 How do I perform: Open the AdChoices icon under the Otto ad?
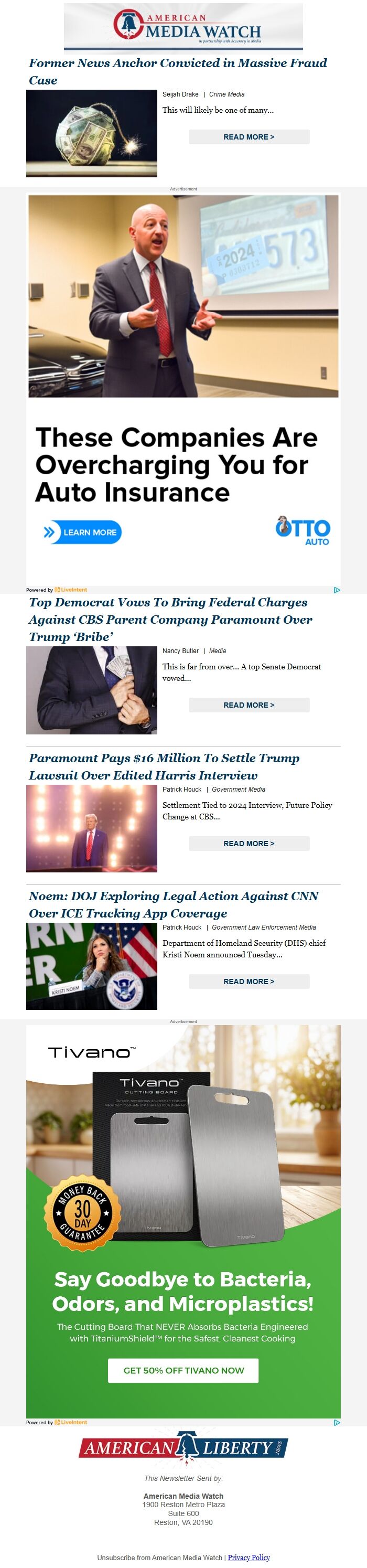(337, 590)
